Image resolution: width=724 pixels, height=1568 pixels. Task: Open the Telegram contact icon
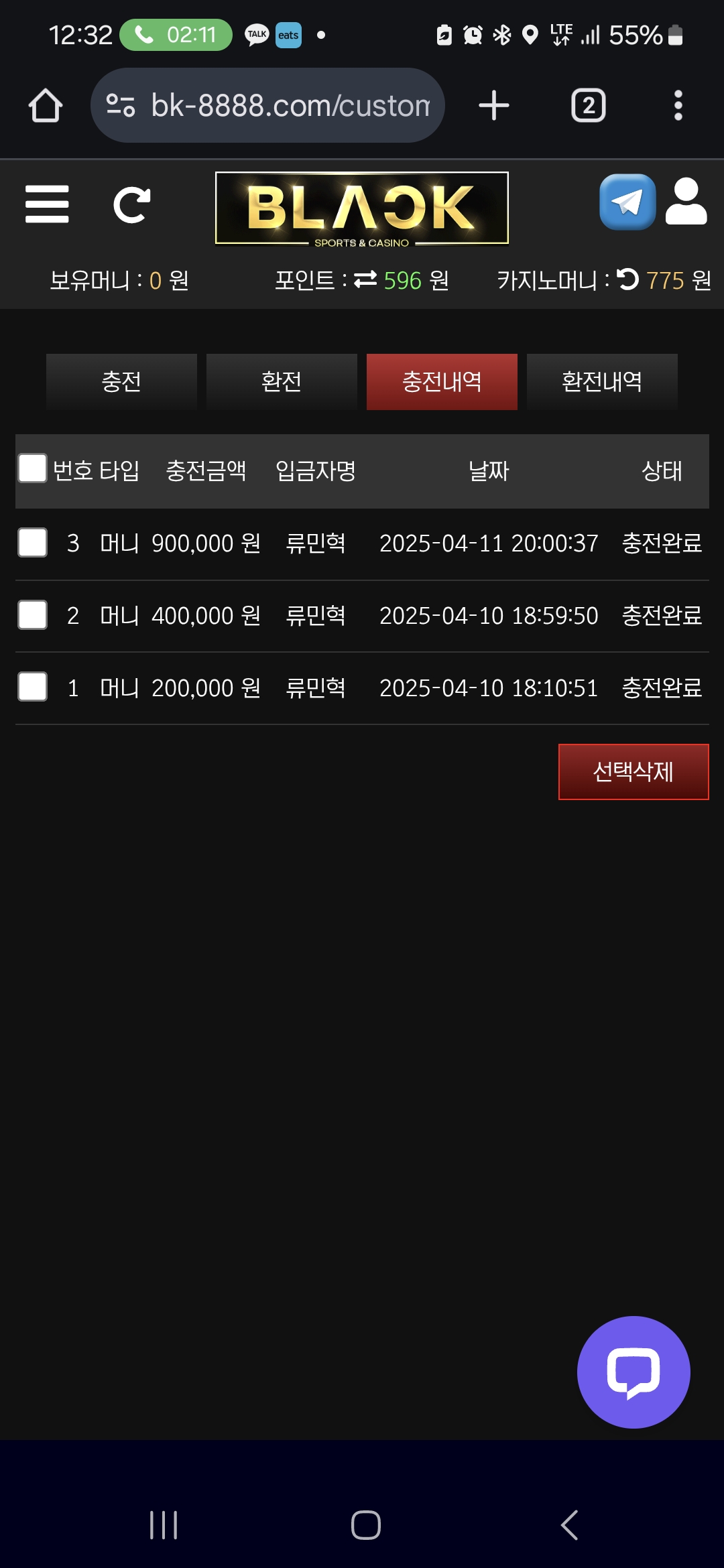click(627, 202)
